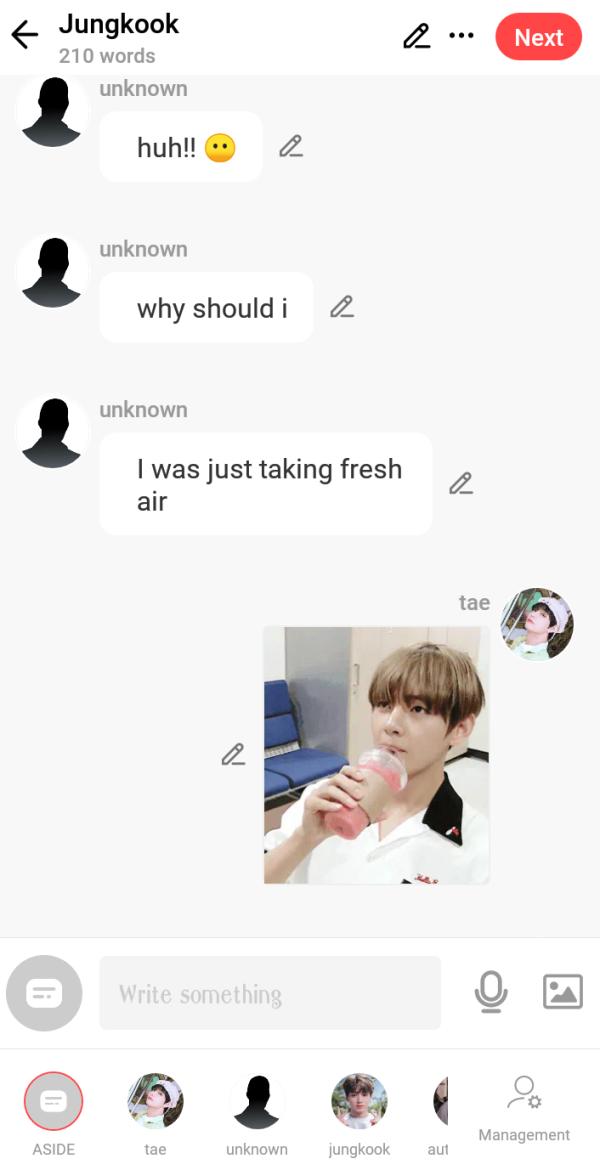Open the photo tae sent

[x=377, y=755]
